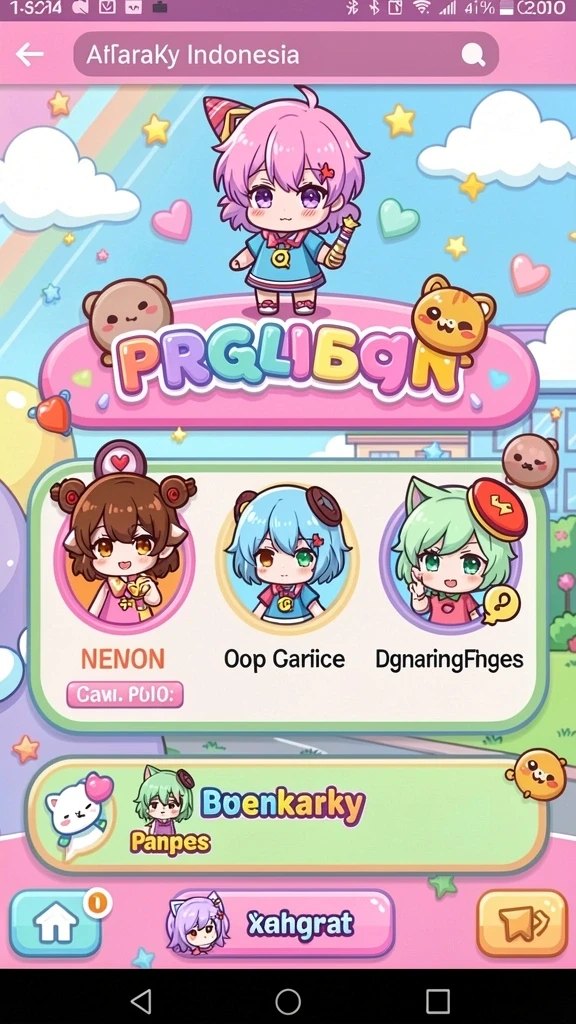
Task: Go back using the top-left arrow
Action: (29, 55)
